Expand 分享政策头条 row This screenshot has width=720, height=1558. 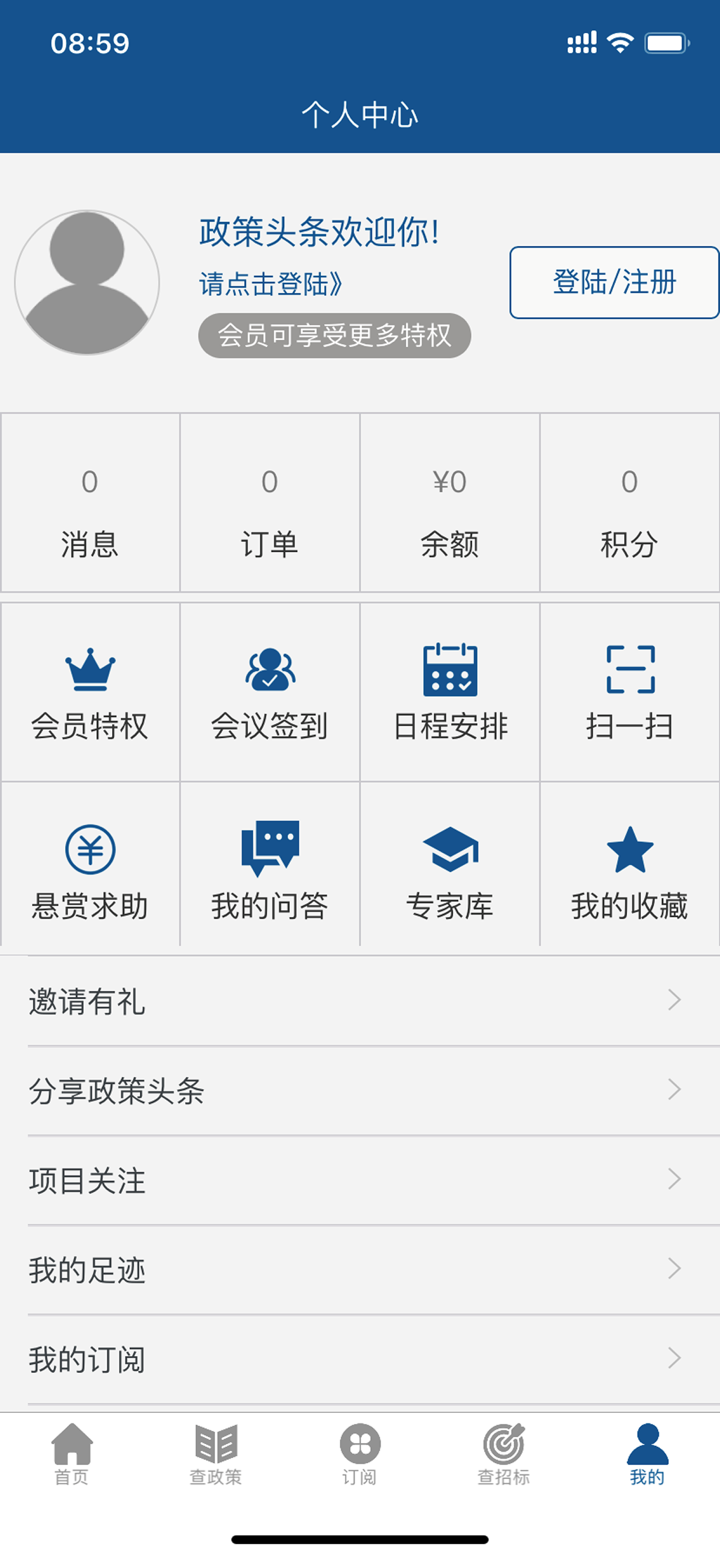click(360, 1090)
